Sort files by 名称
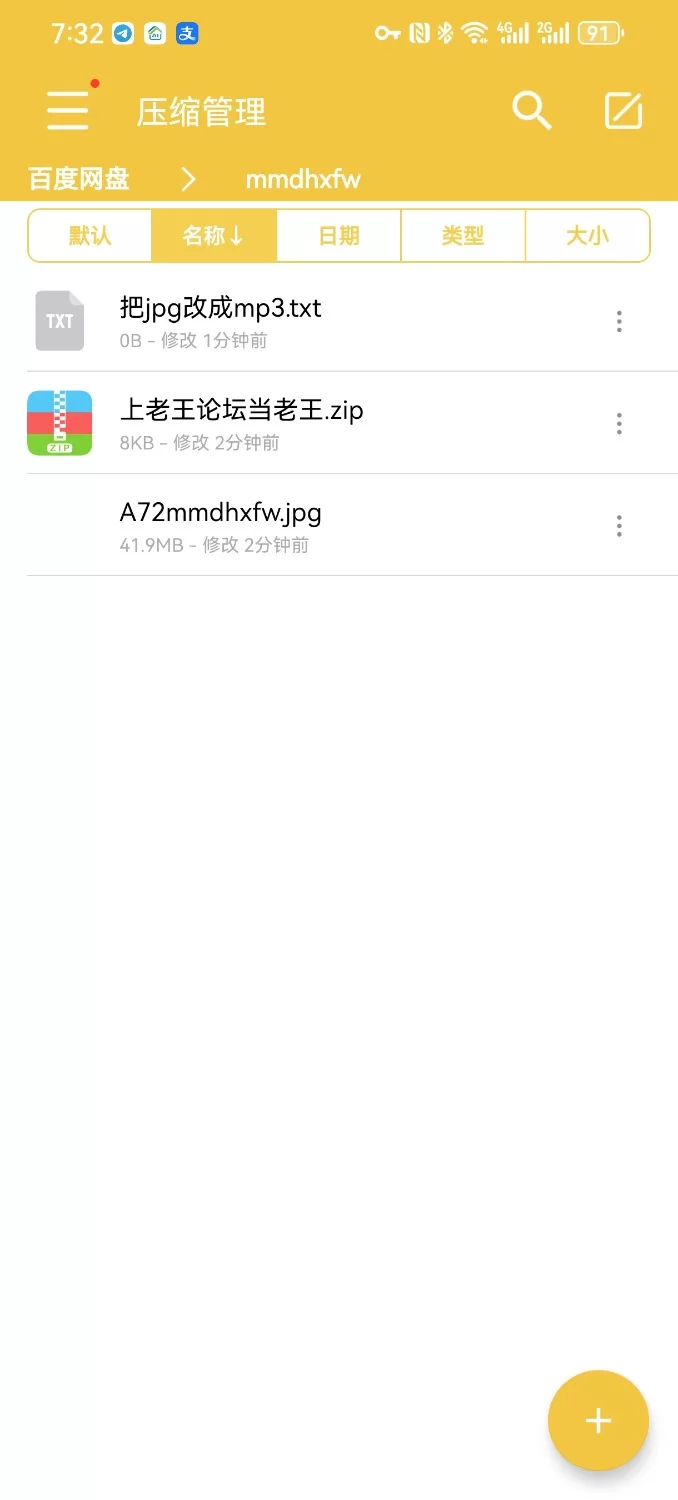Viewport: 678px width, 1500px height. click(x=213, y=236)
